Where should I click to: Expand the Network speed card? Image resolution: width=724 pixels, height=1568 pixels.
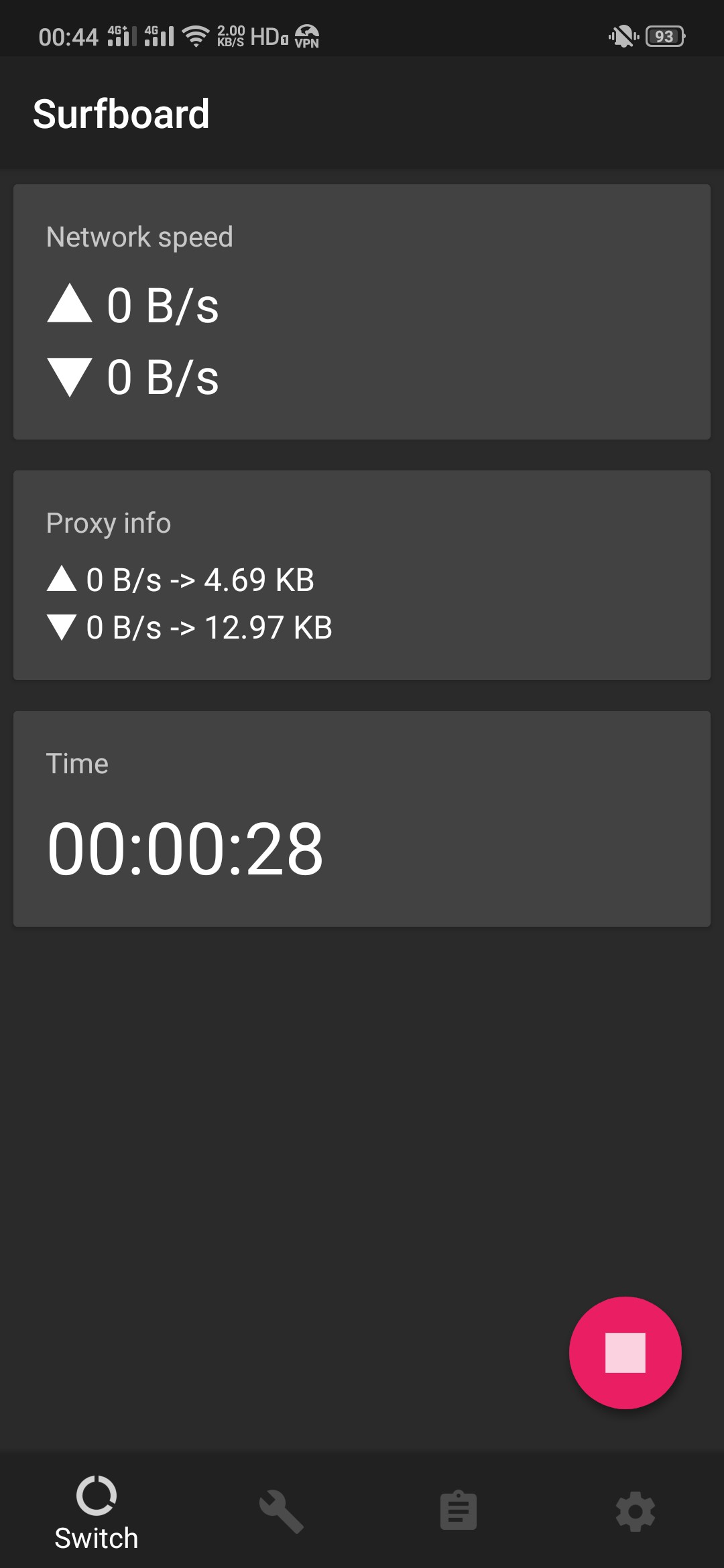pos(362,310)
